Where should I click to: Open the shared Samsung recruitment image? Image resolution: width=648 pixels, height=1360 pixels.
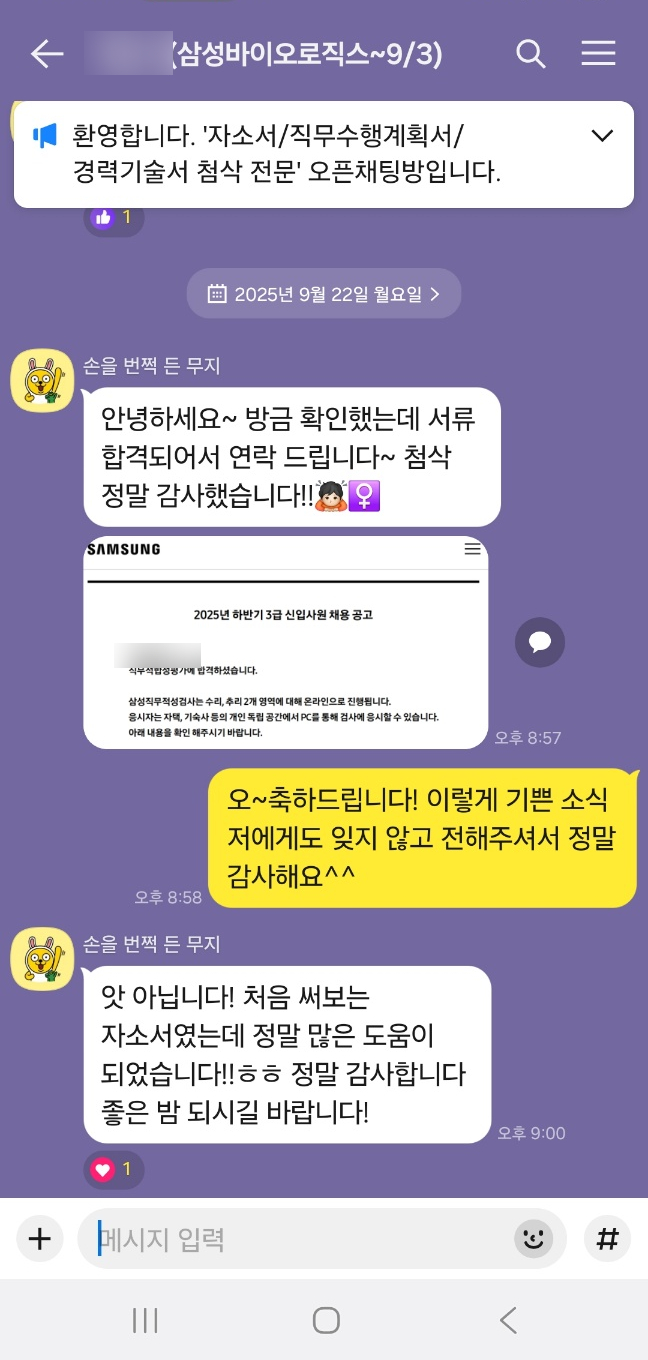pyautogui.click(x=286, y=642)
